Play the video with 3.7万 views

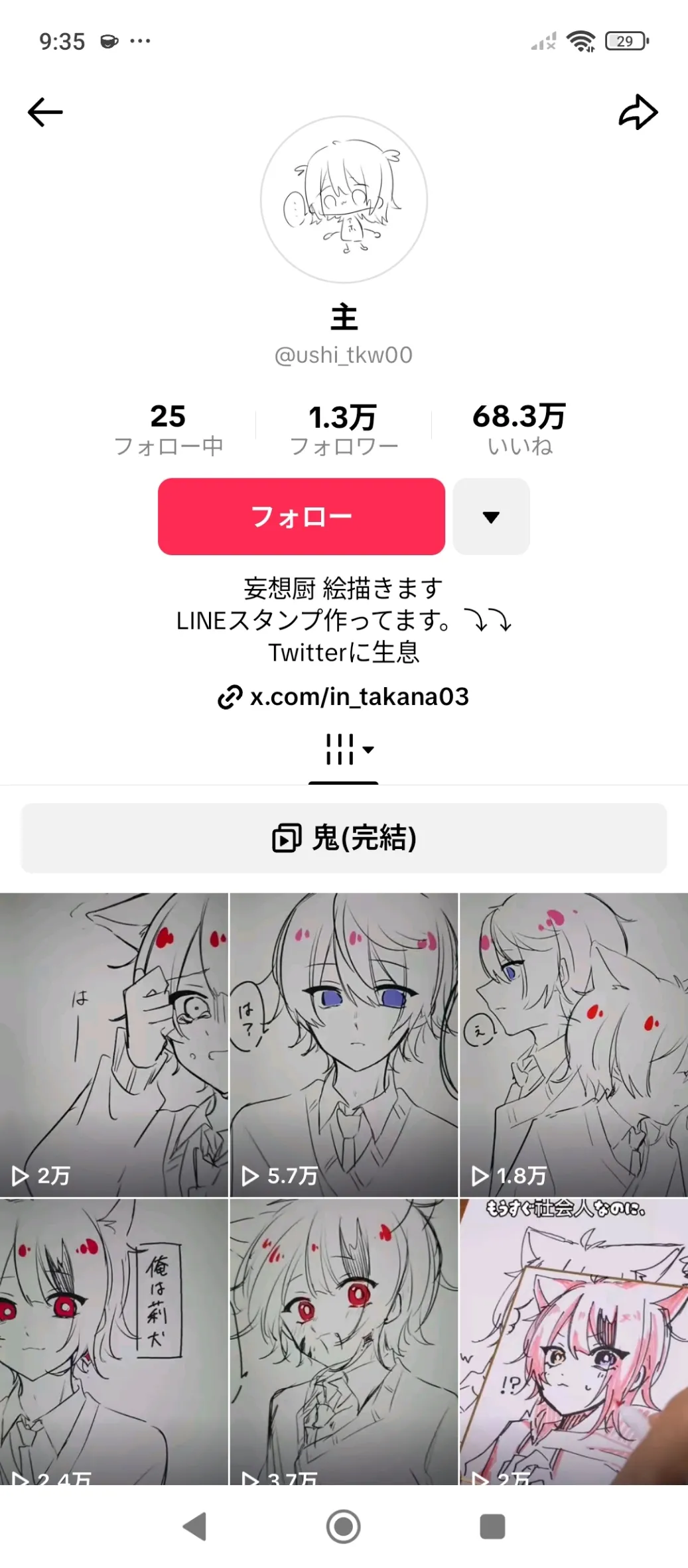tap(344, 1342)
